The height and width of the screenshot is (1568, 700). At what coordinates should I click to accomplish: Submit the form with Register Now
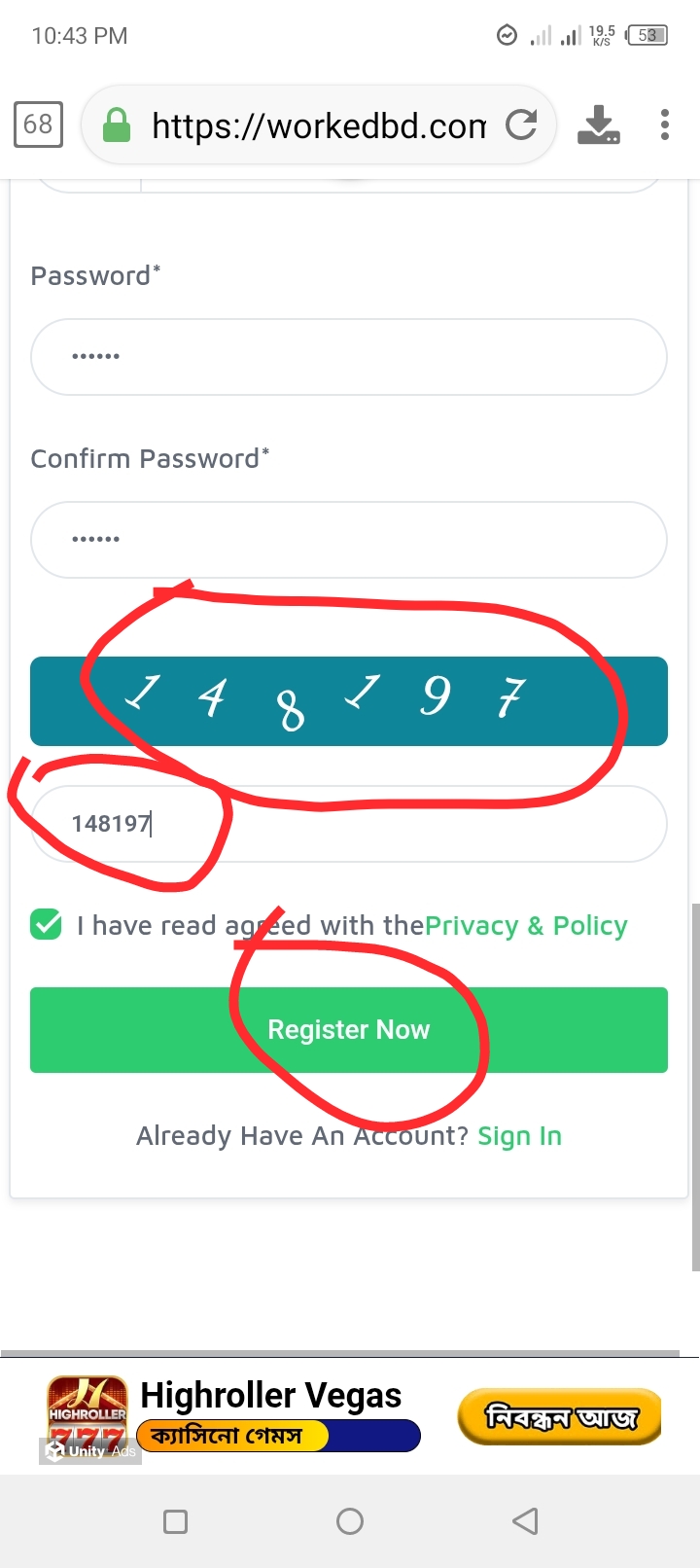point(348,1030)
